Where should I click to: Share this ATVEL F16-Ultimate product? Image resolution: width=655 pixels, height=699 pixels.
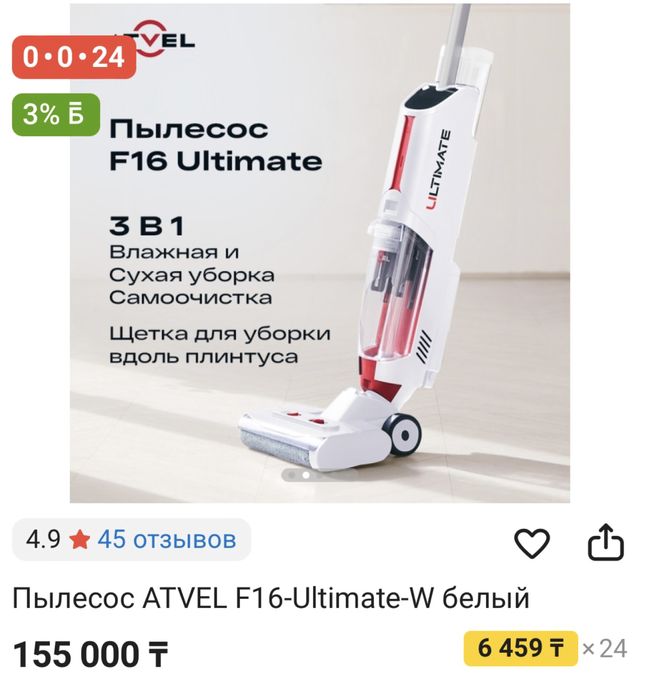coord(605,543)
